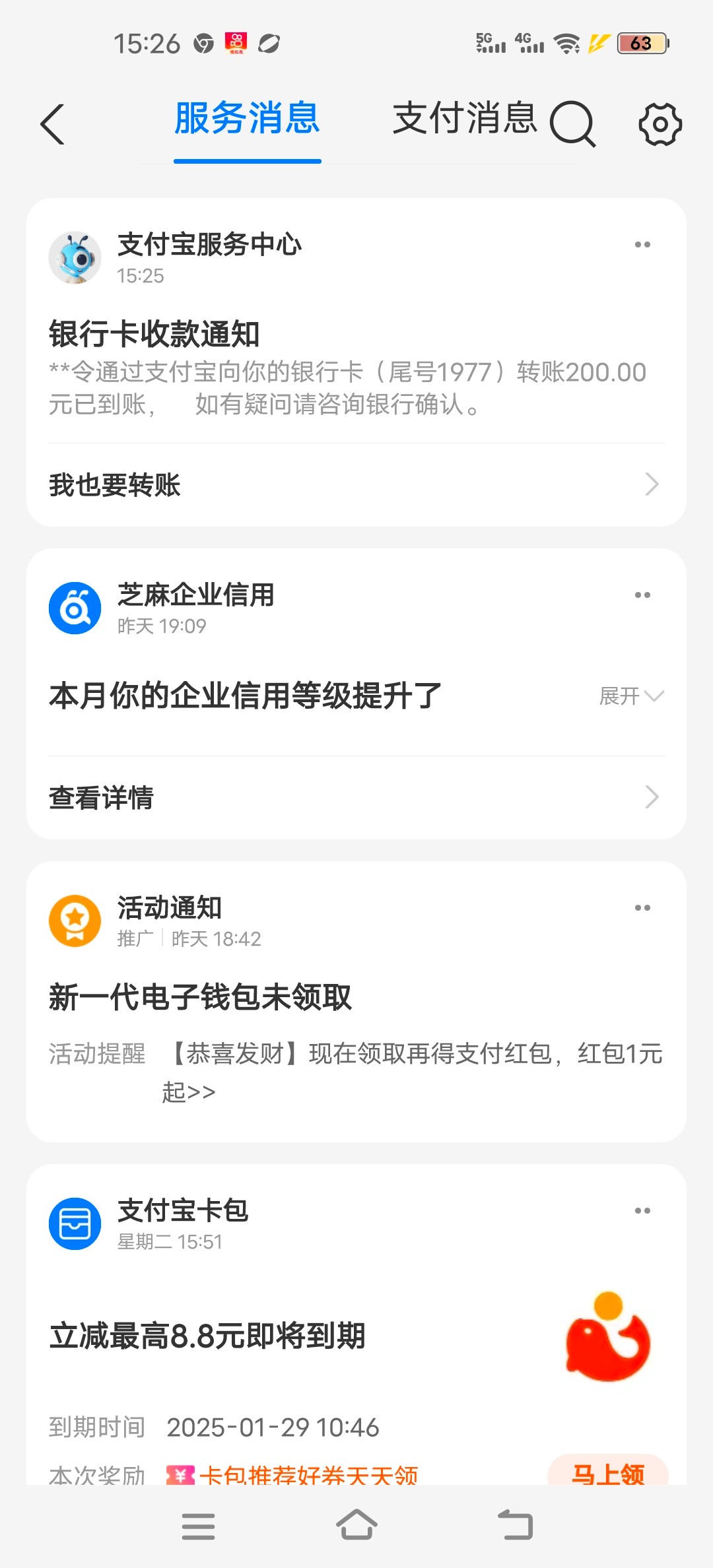Go back using the top-left arrow
Image resolution: width=713 pixels, height=1568 pixels.
53,124
